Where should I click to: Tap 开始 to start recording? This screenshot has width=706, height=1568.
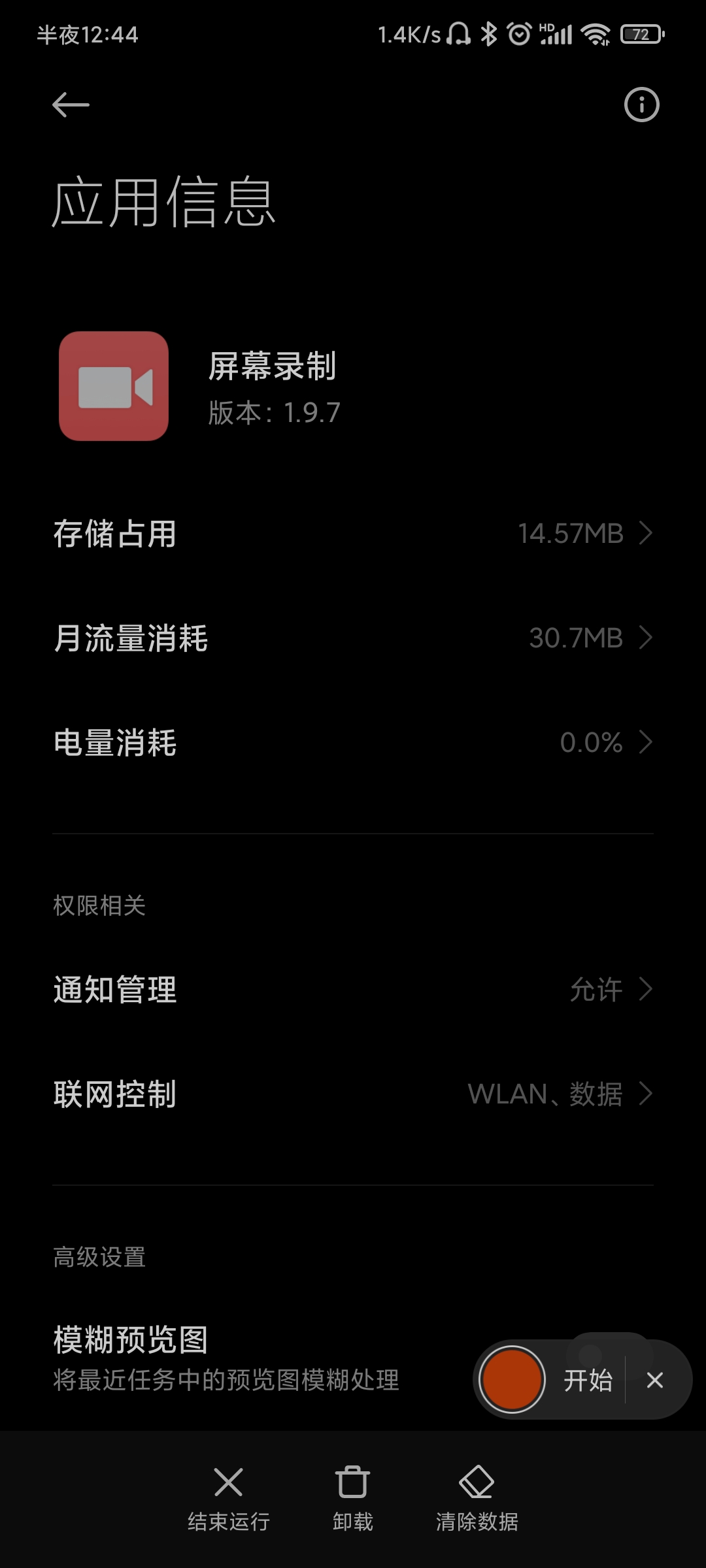pos(588,1380)
